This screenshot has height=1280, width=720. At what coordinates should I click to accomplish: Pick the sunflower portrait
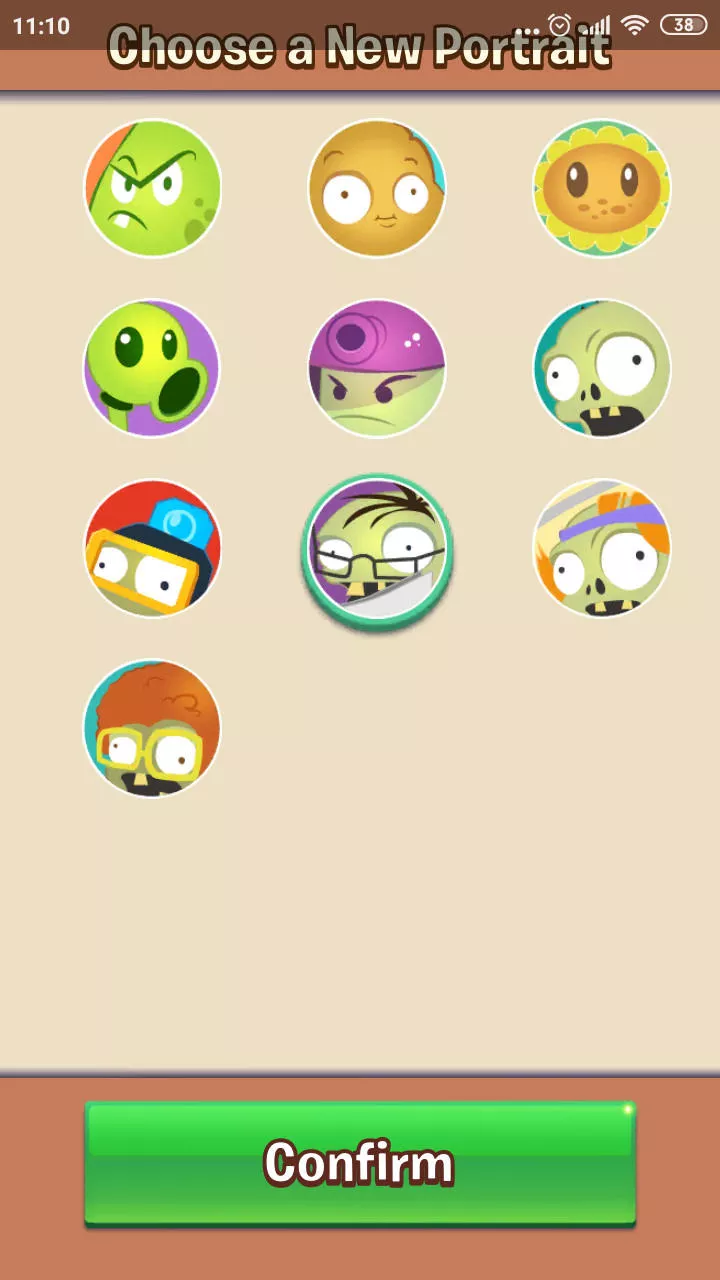(602, 189)
